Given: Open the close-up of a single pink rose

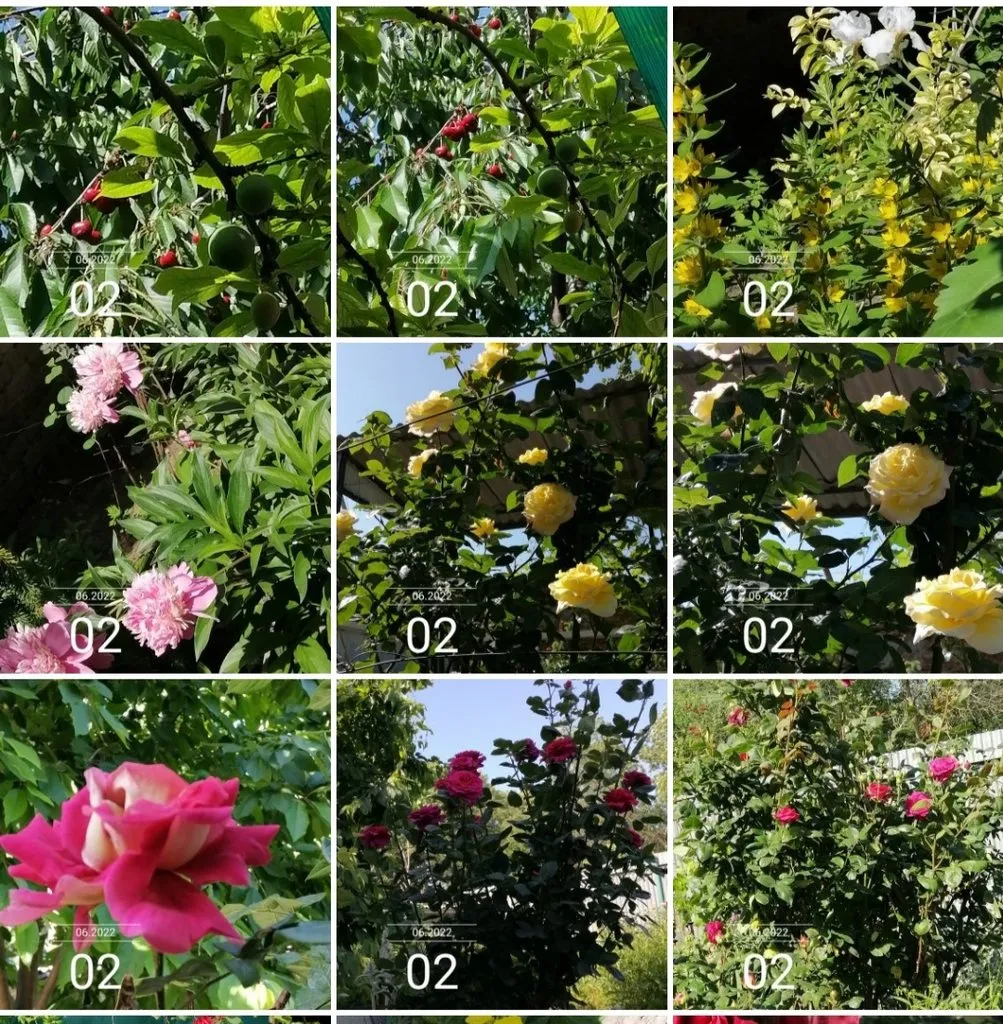Looking at the screenshot, I should tap(165, 844).
